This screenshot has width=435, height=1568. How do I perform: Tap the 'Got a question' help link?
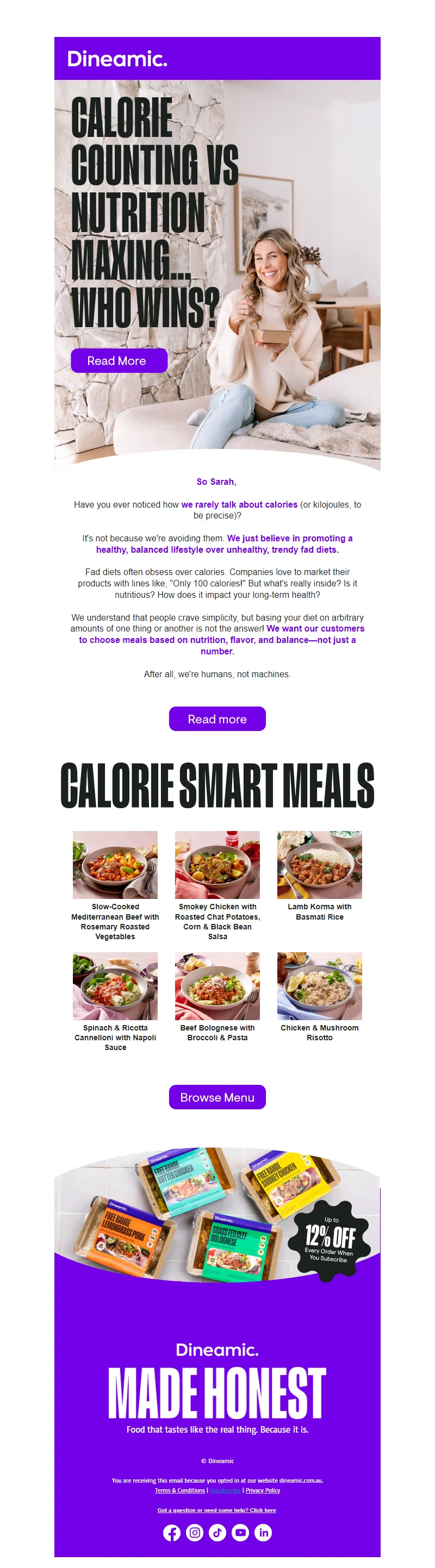pos(216,1510)
